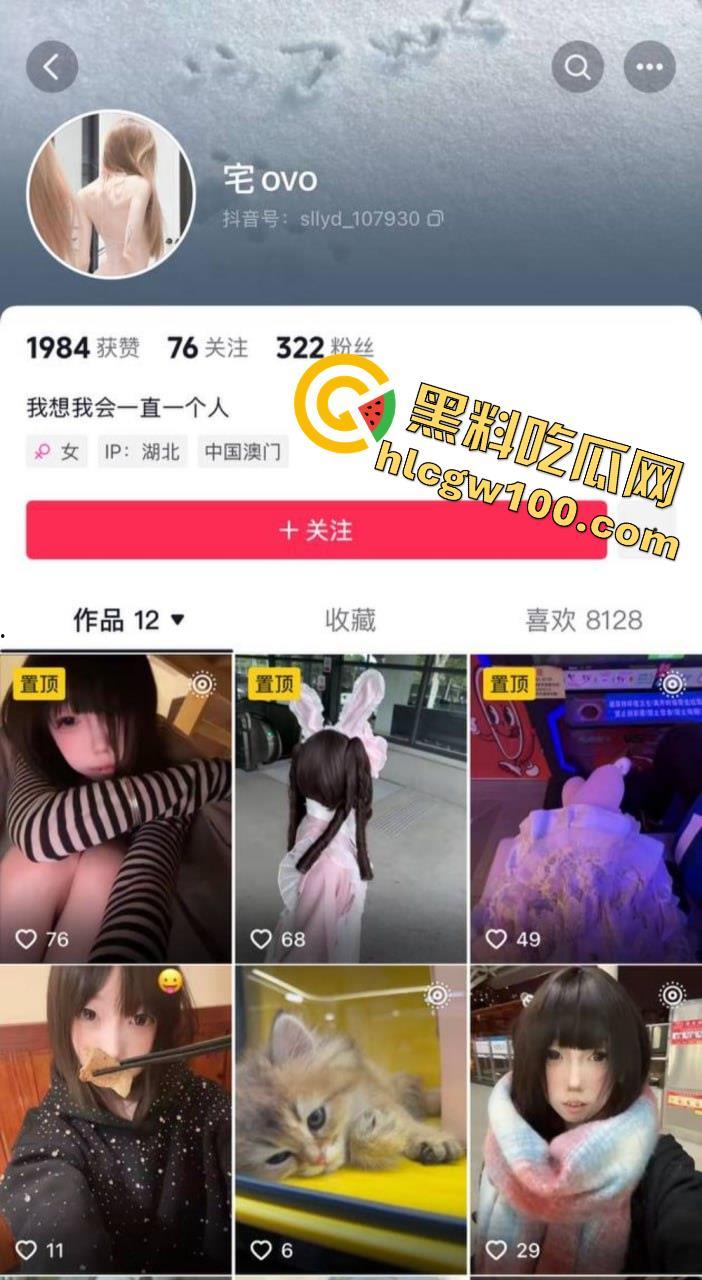Open the profile avatar picture
Viewport: 702px width, 1280px height.
tap(110, 194)
